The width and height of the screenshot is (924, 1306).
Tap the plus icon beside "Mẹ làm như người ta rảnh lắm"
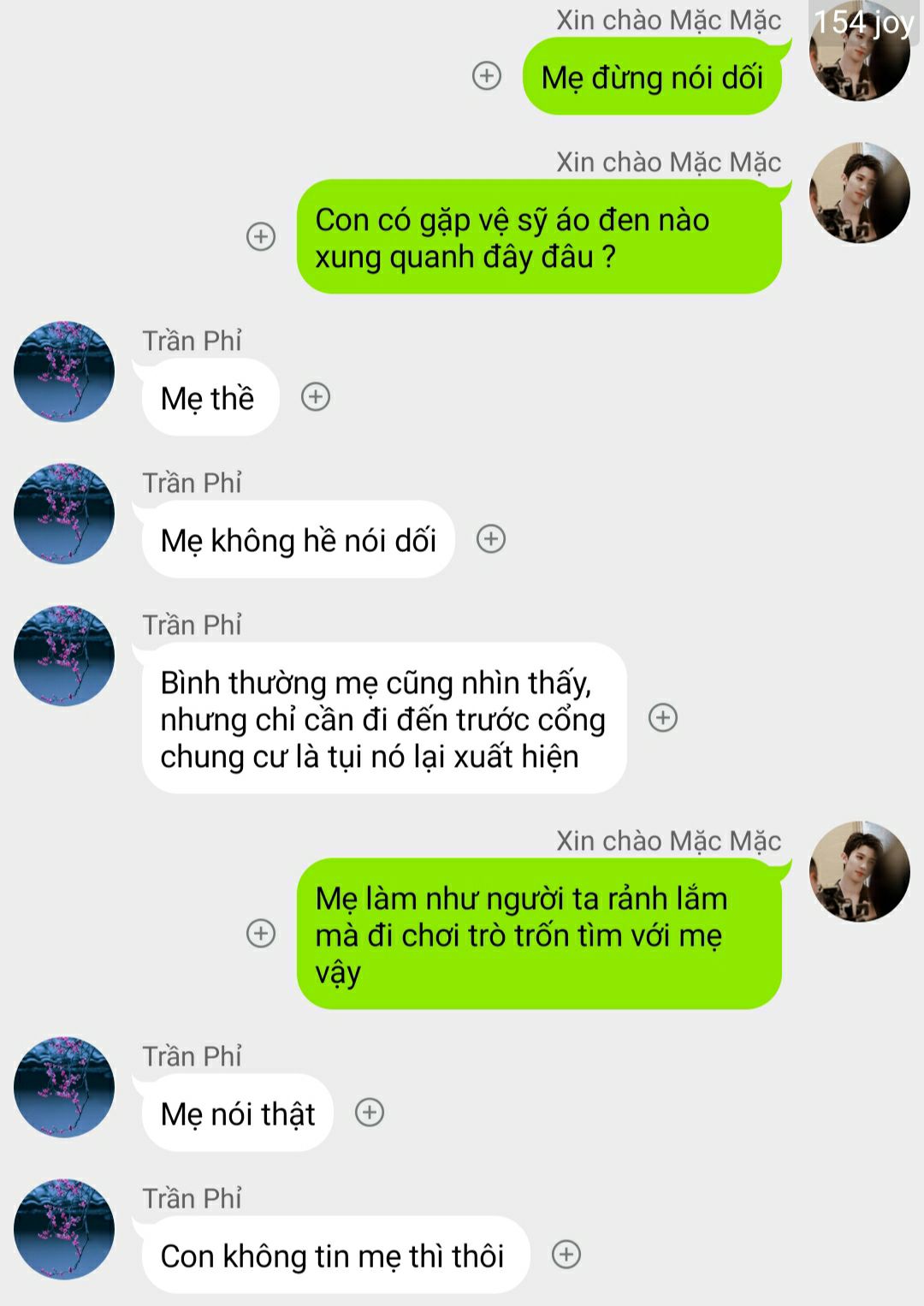point(261,933)
